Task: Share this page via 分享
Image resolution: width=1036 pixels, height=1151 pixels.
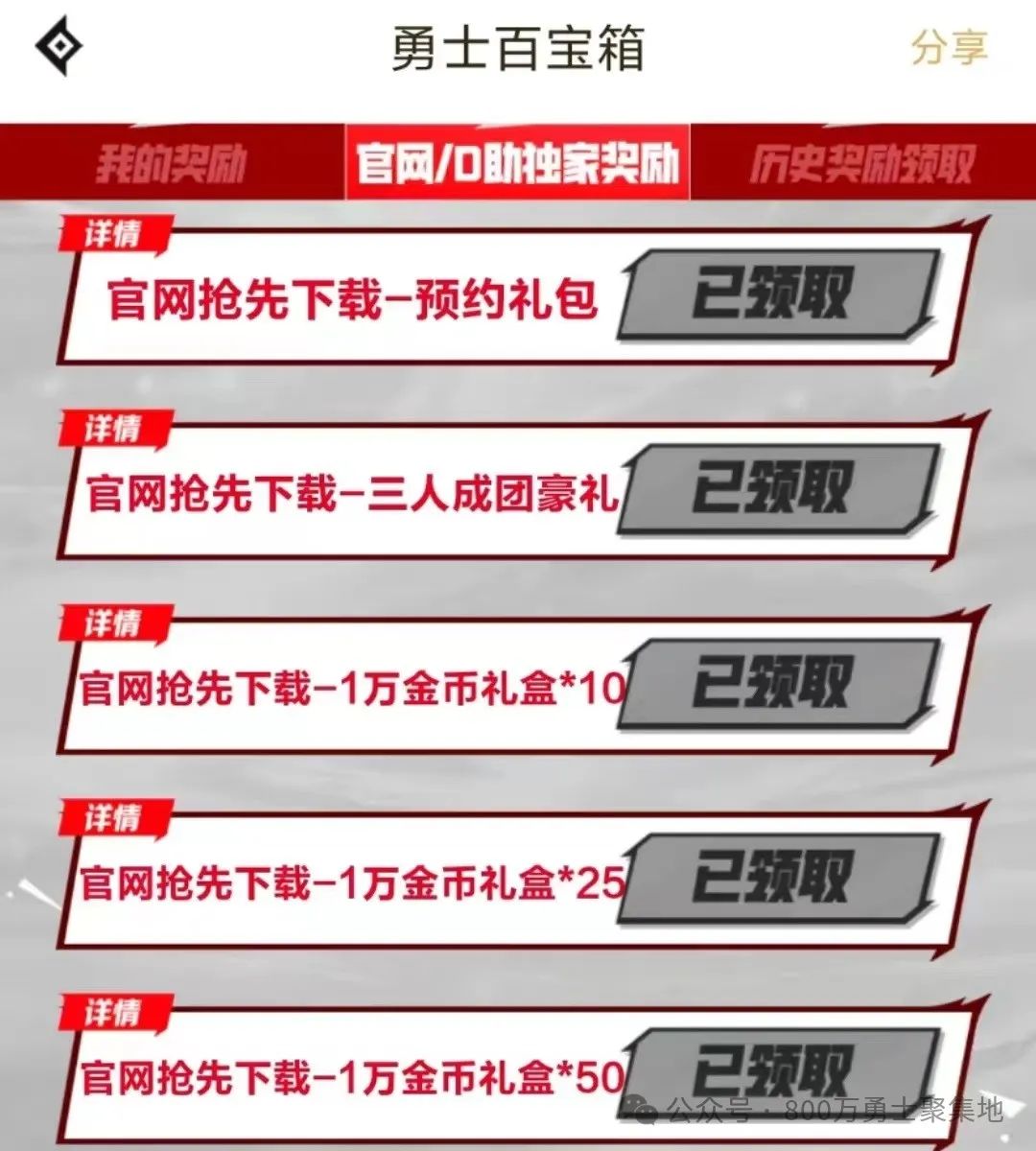Action: coord(948,48)
